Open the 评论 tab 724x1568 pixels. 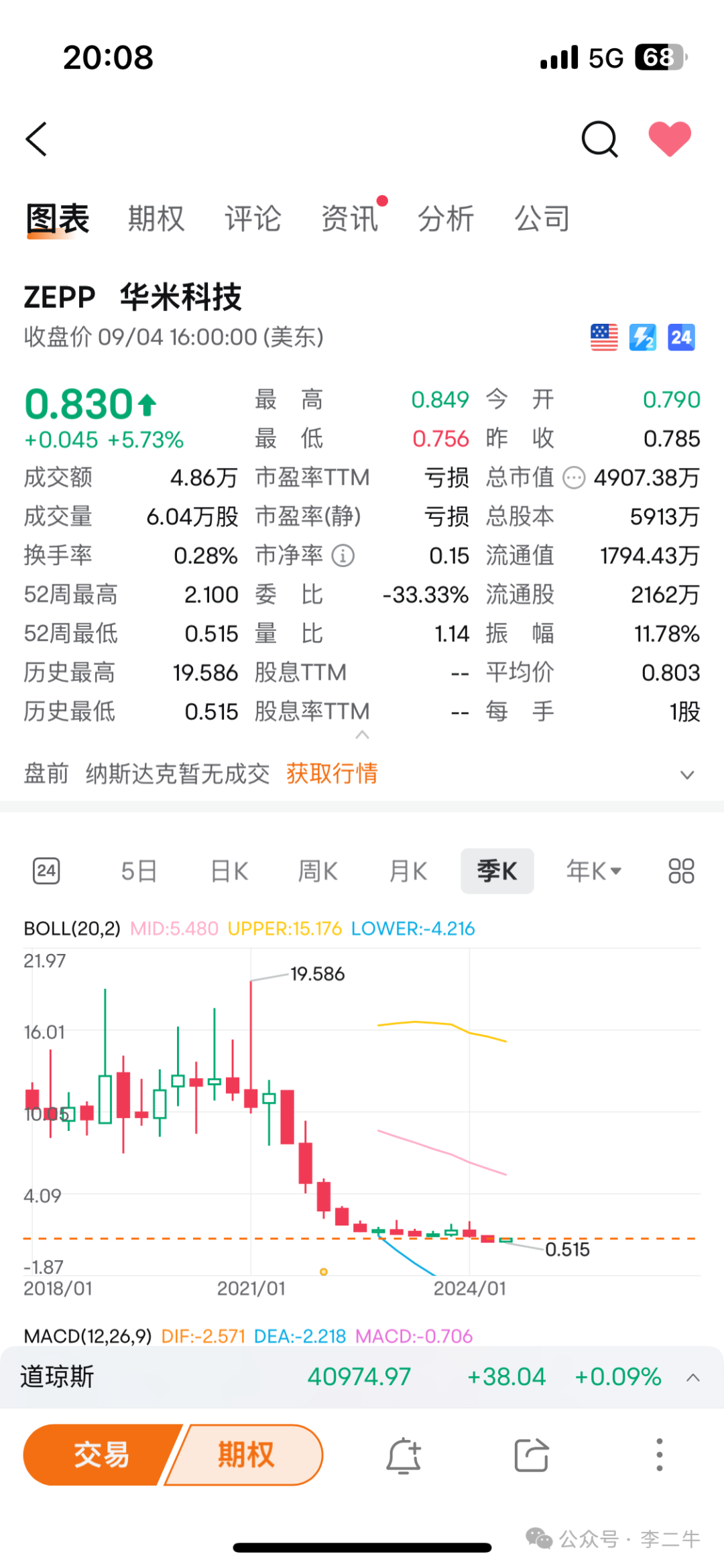[x=253, y=219]
